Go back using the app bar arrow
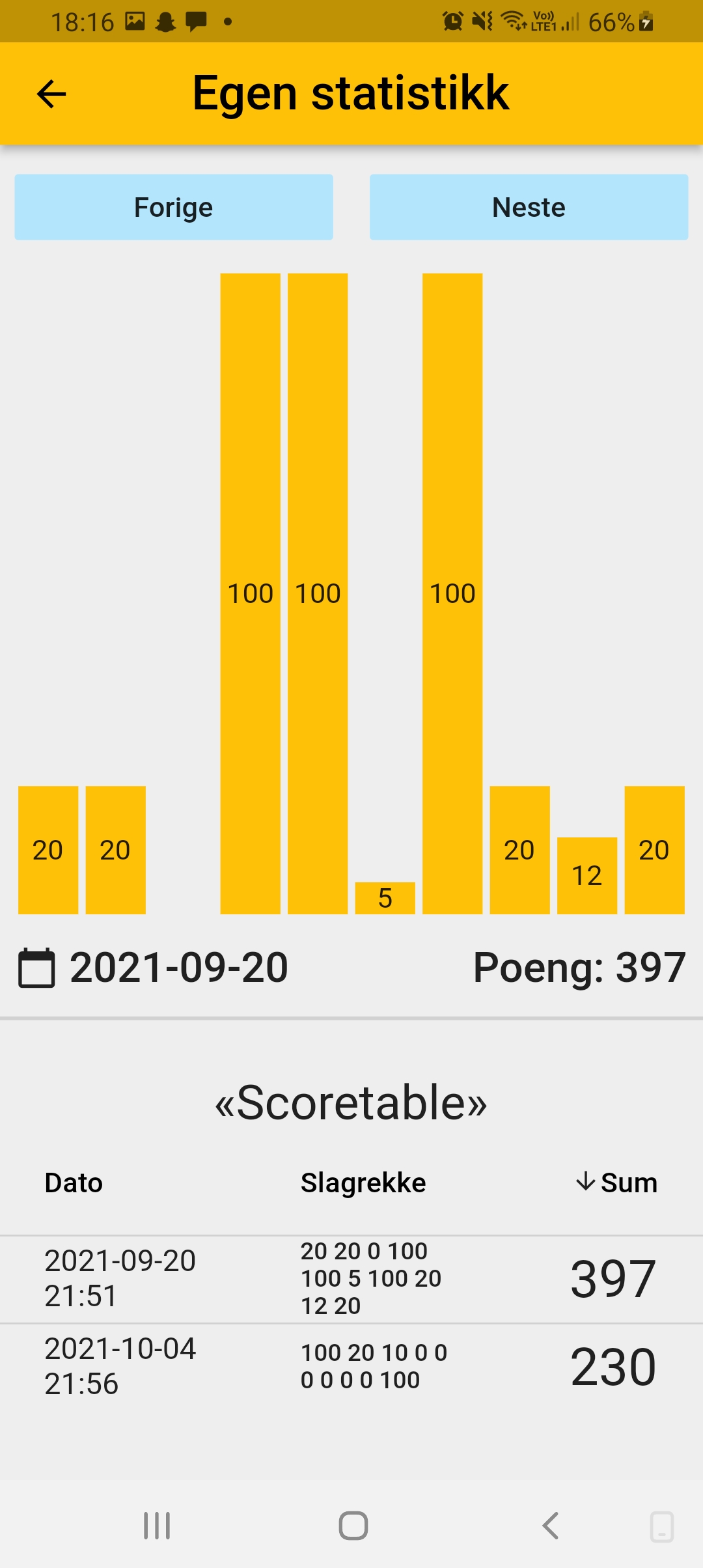703x1568 pixels. (51, 94)
